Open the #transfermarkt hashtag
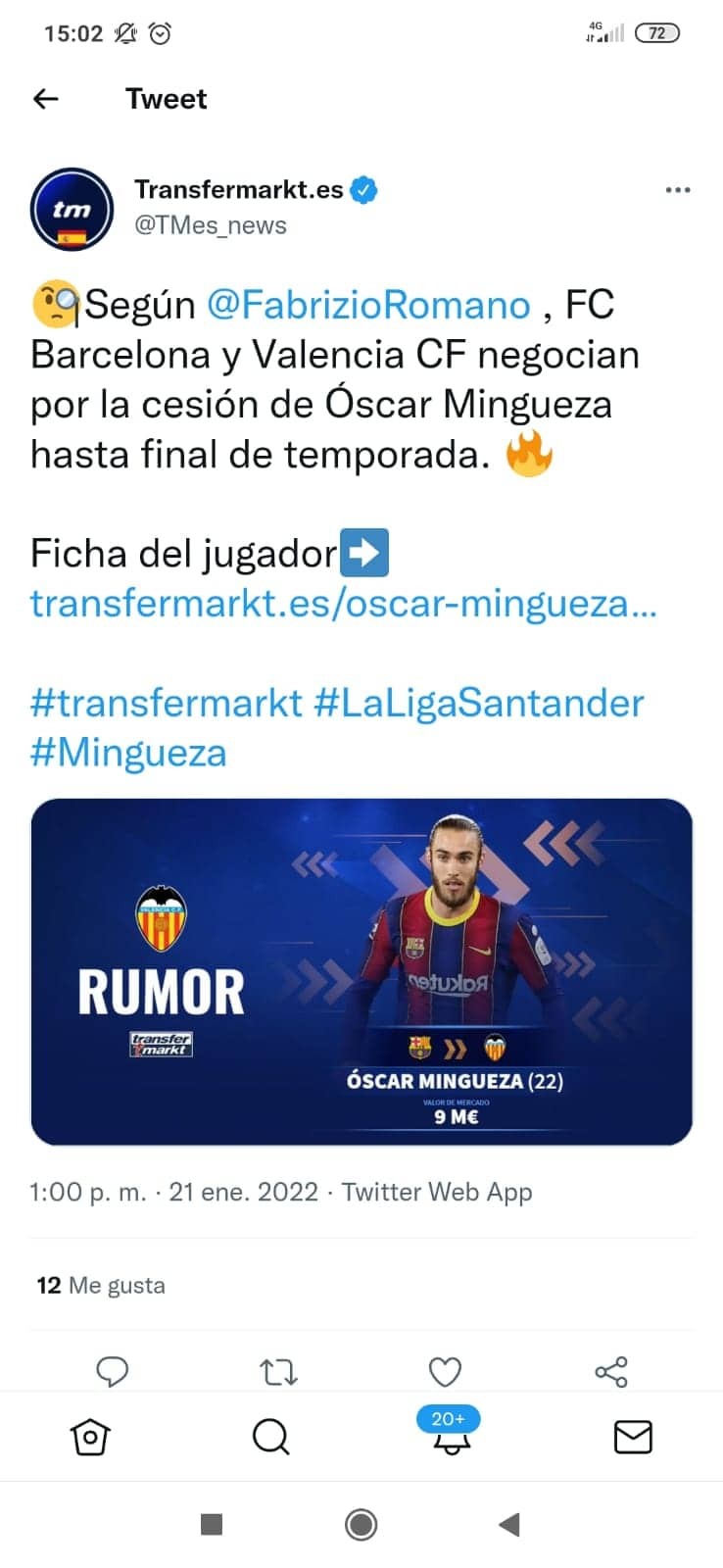This screenshot has width=723, height=1568. (x=167, y=703)
